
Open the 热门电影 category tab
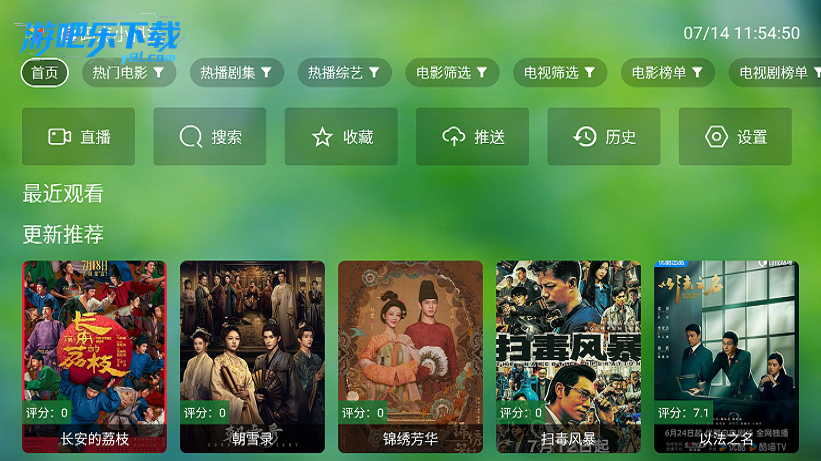[129, 73]
